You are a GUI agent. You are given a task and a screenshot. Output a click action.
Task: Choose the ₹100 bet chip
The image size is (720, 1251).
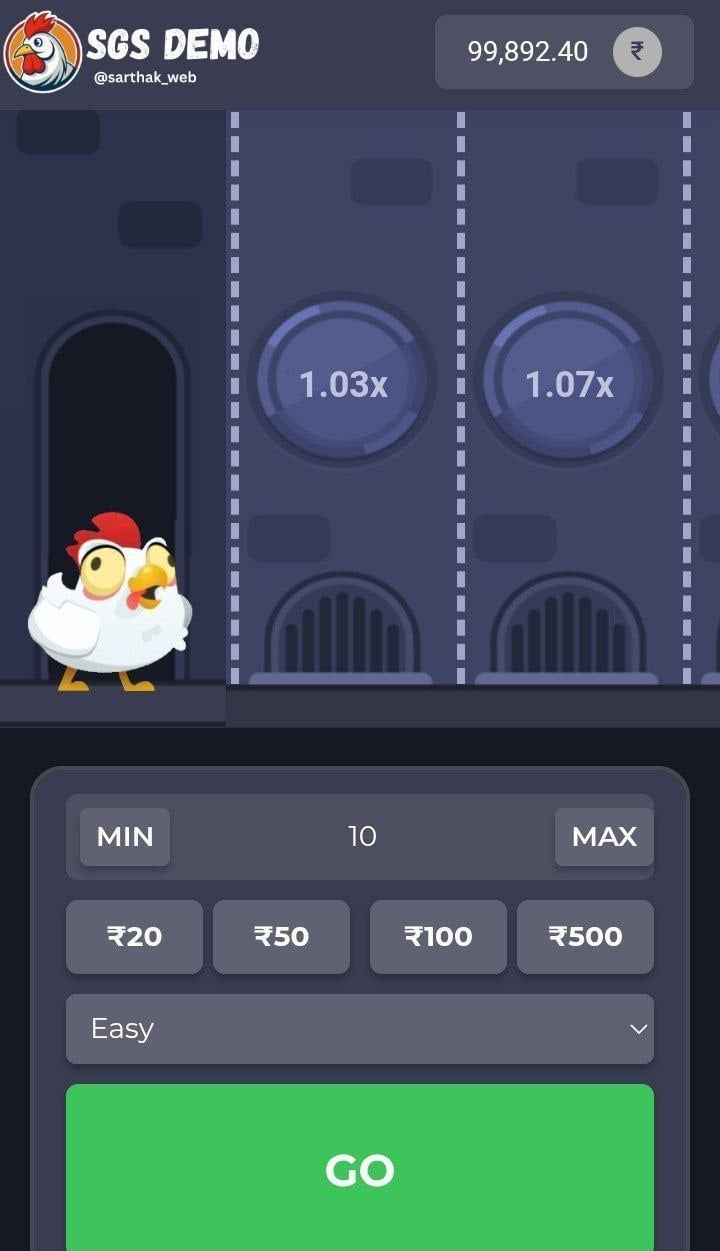[x=438, y=937]
